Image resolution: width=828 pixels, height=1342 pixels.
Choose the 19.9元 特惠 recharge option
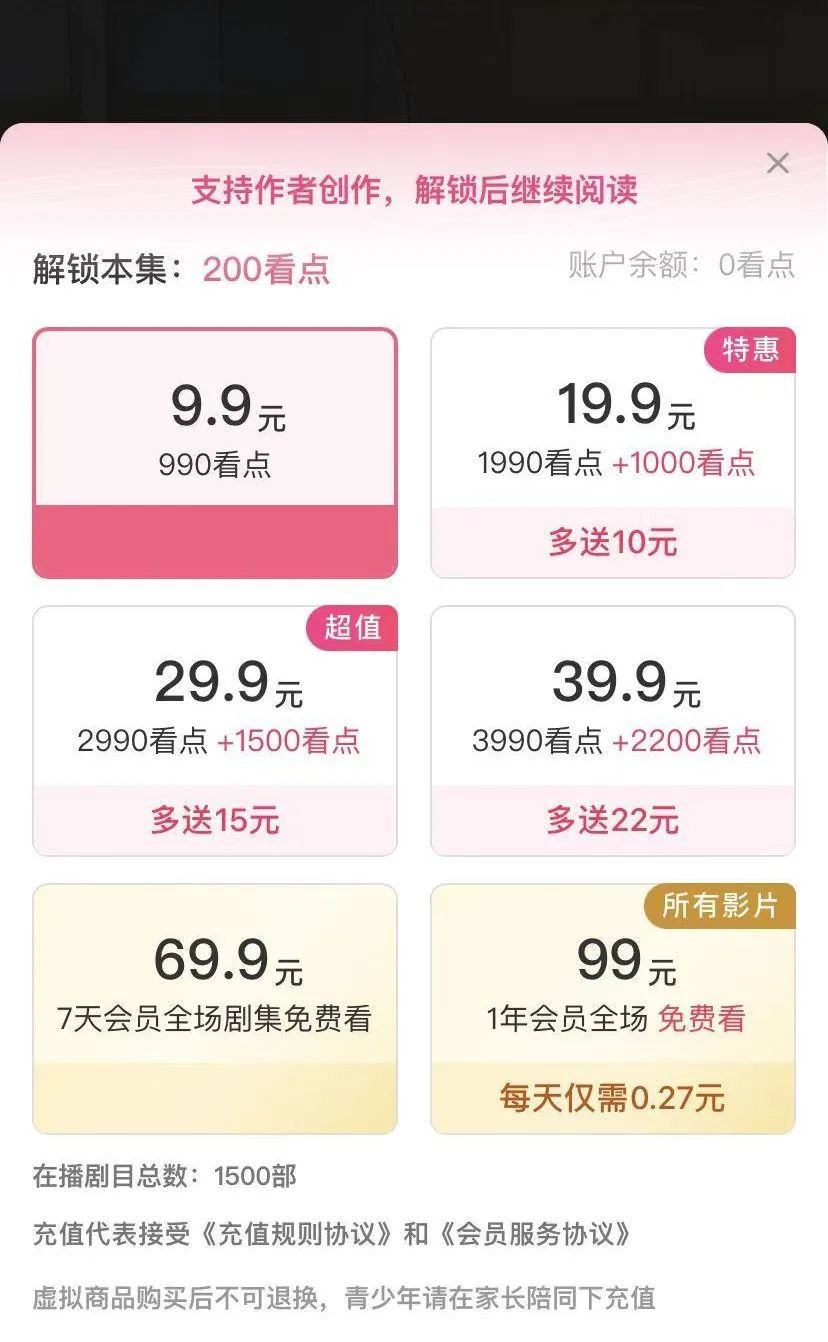tap(612, 452)
